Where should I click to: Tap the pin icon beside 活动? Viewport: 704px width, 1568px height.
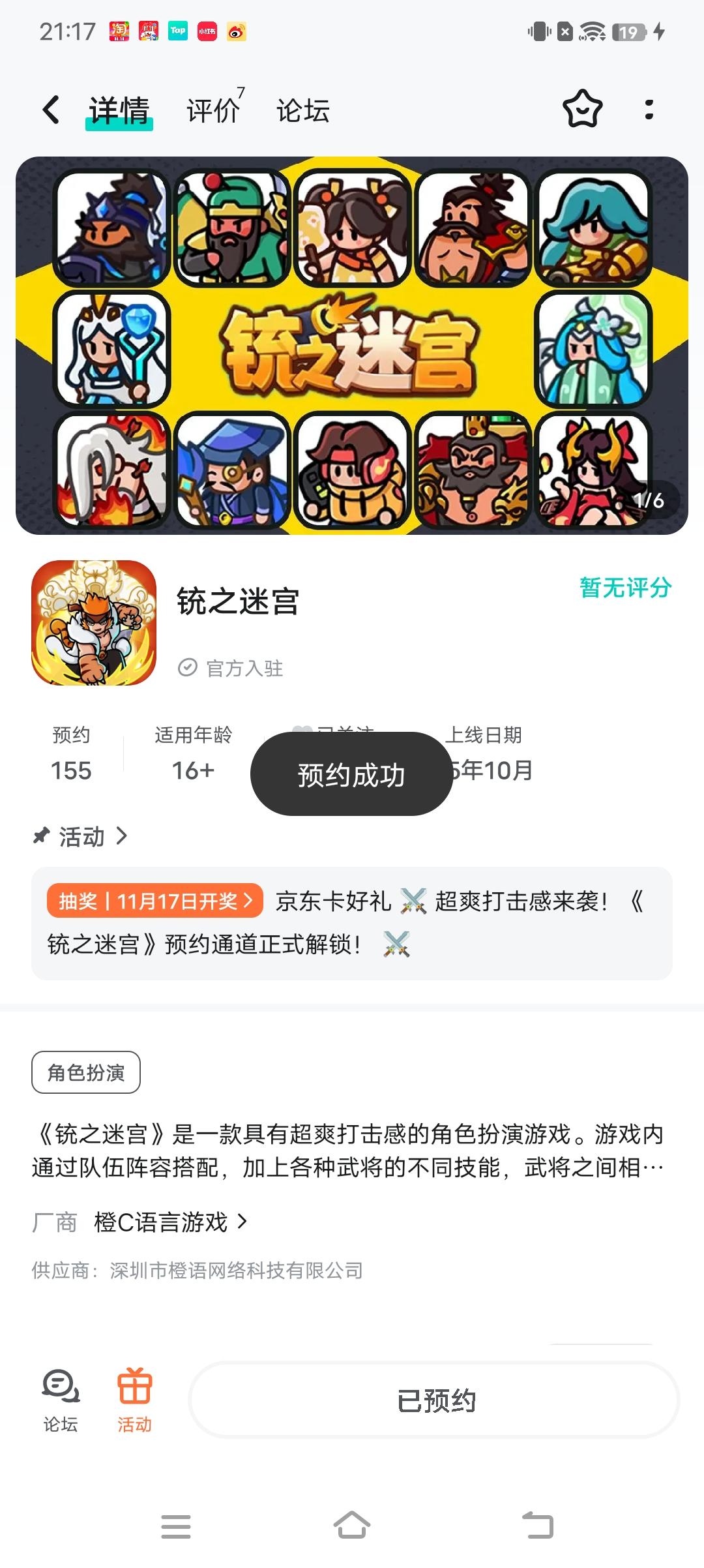[42, 836]
